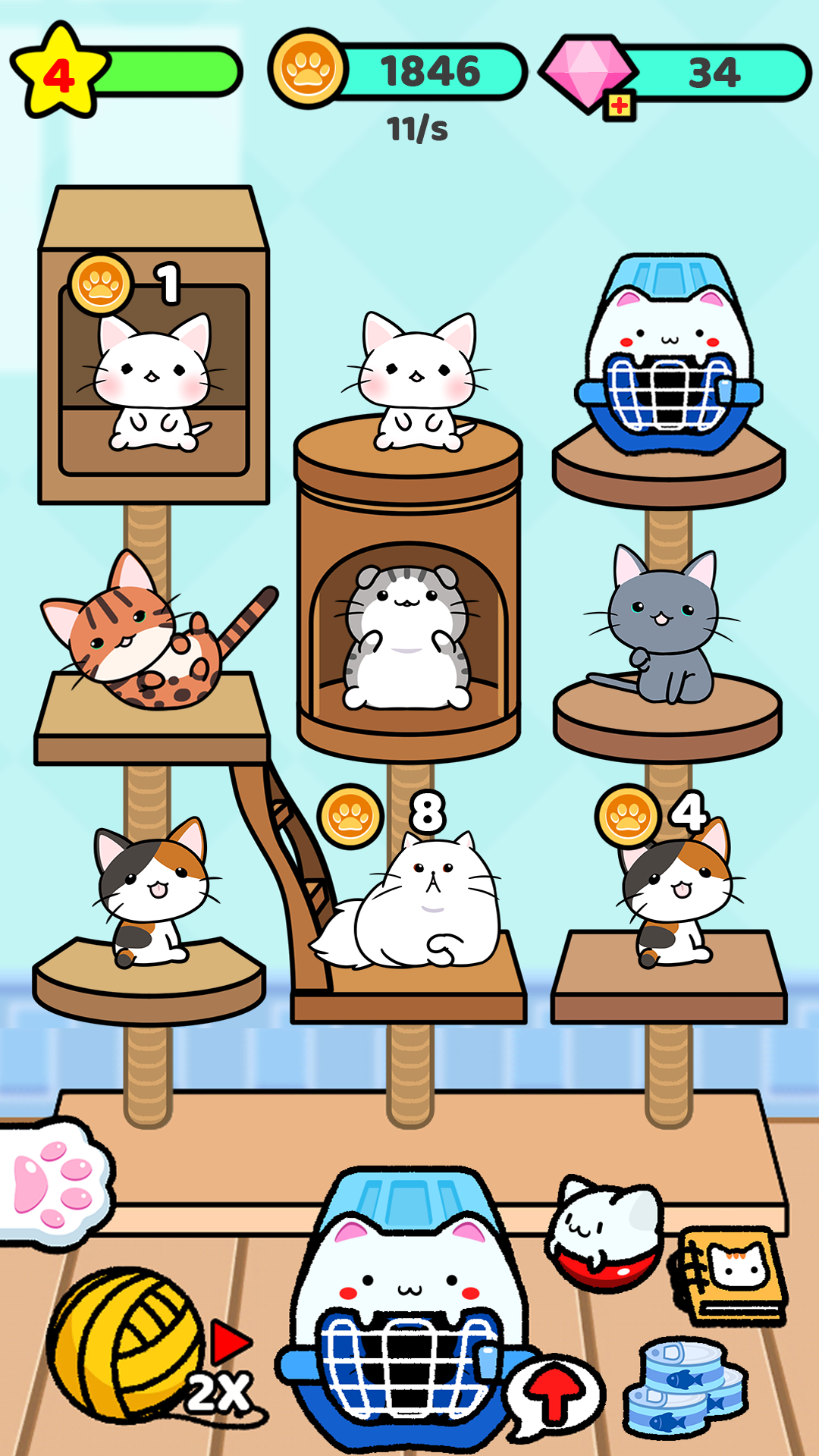This screenshot has width=819, height=1456.
Task: Open the cat carrier on the top shelf
Action: coord(667,356)
